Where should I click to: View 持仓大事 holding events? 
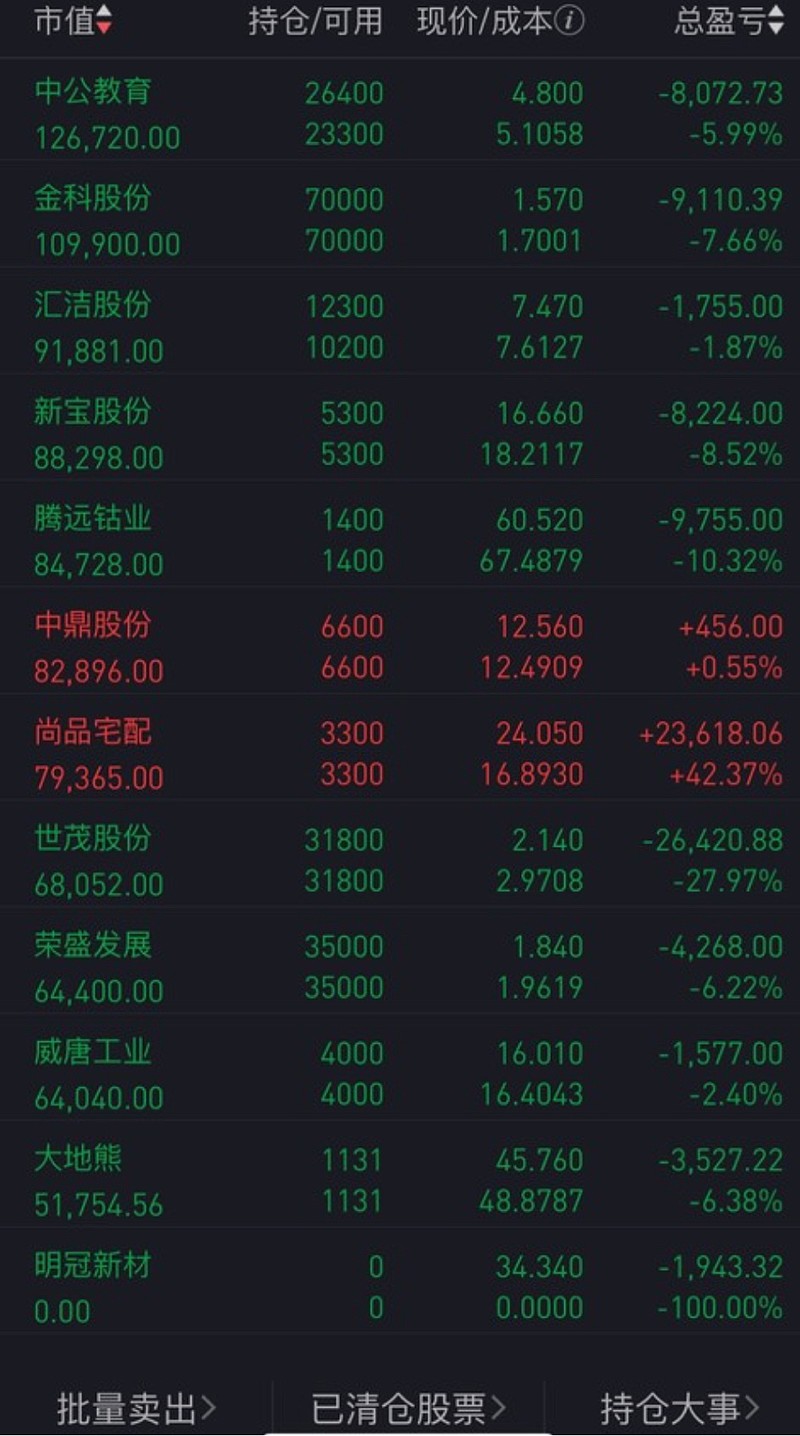(x=680, y=1410)
